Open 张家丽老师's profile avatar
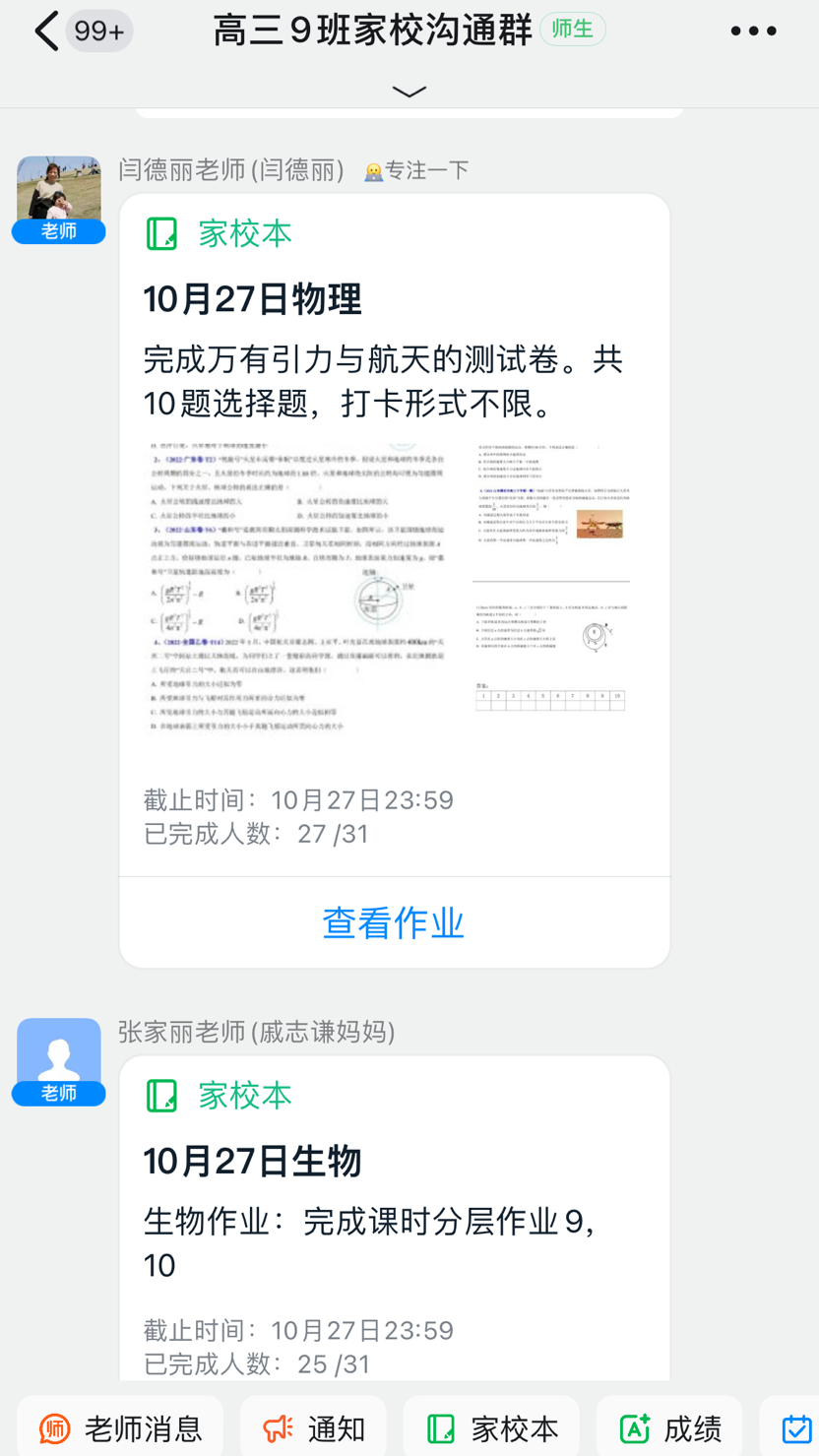819x1456 pixels. 59,1053
